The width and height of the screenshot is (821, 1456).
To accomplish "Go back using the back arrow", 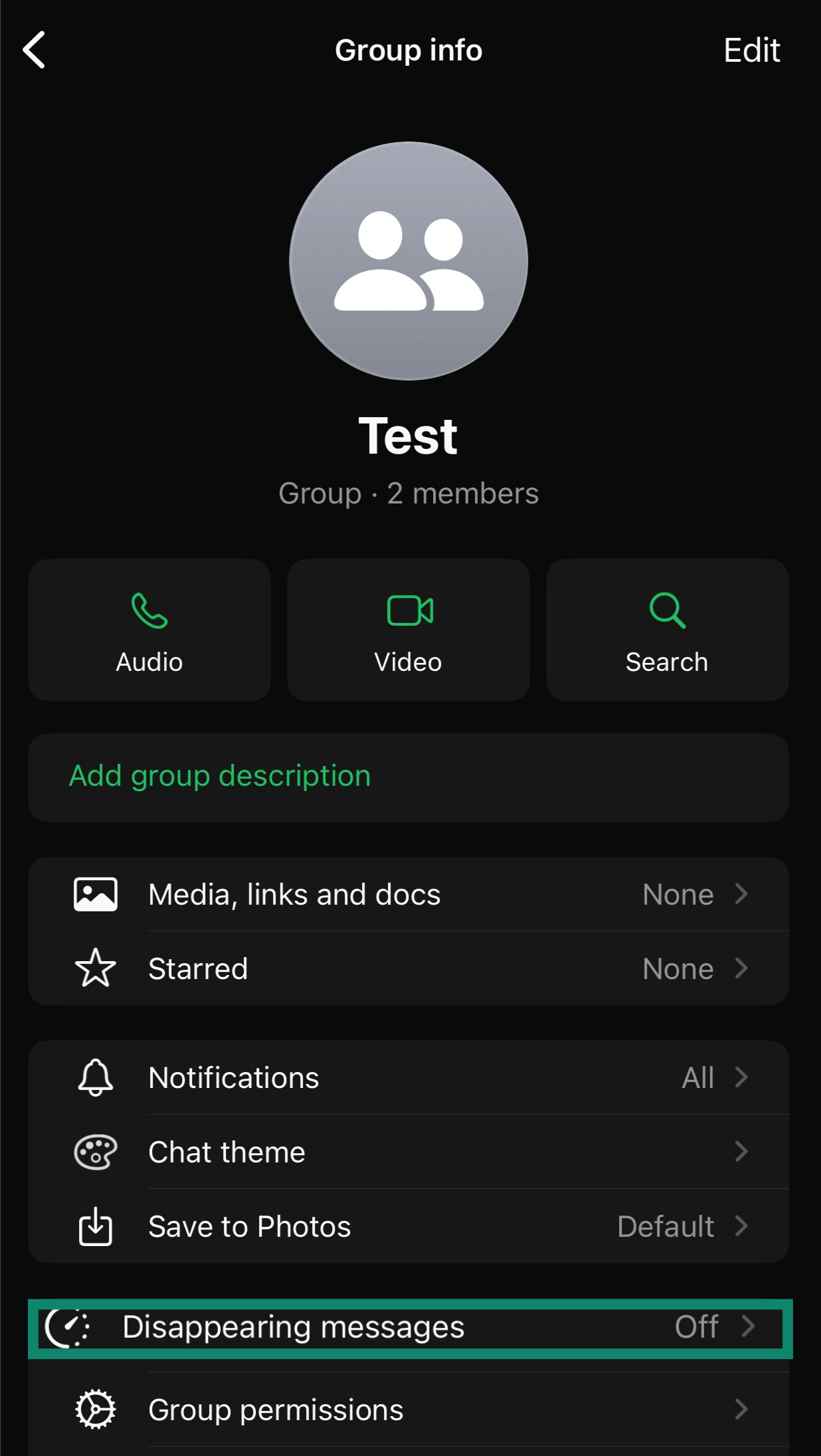I will pos(34,49).
